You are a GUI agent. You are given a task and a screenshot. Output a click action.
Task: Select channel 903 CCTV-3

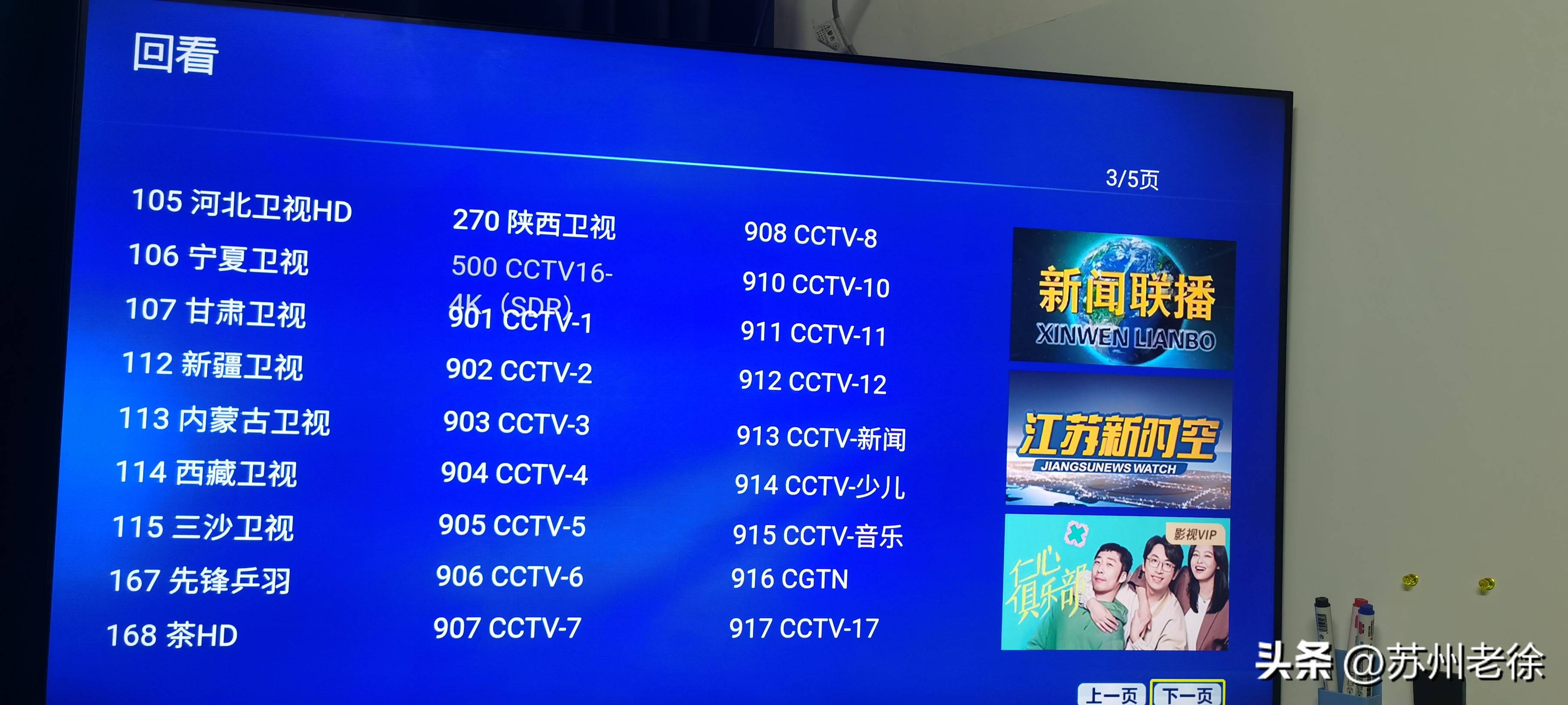(516, 423)
